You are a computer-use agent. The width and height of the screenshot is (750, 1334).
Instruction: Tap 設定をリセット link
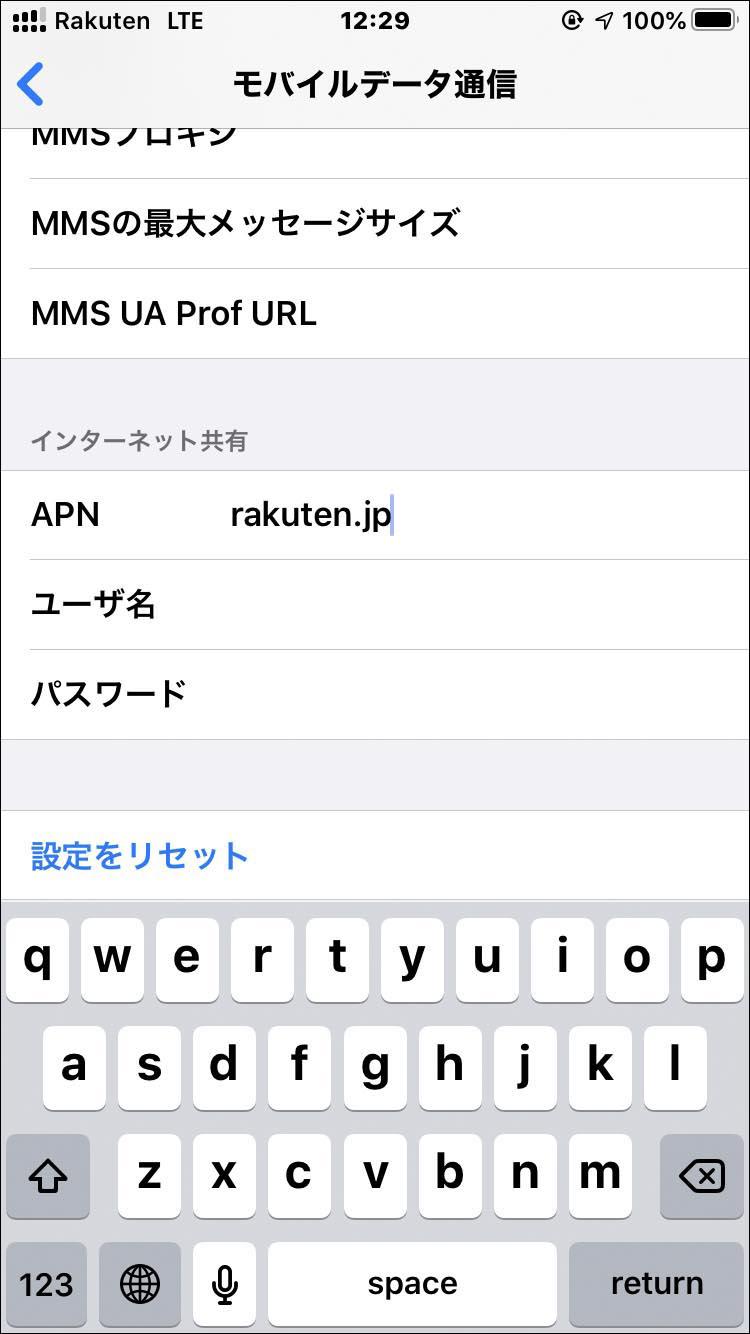[140, 856]
